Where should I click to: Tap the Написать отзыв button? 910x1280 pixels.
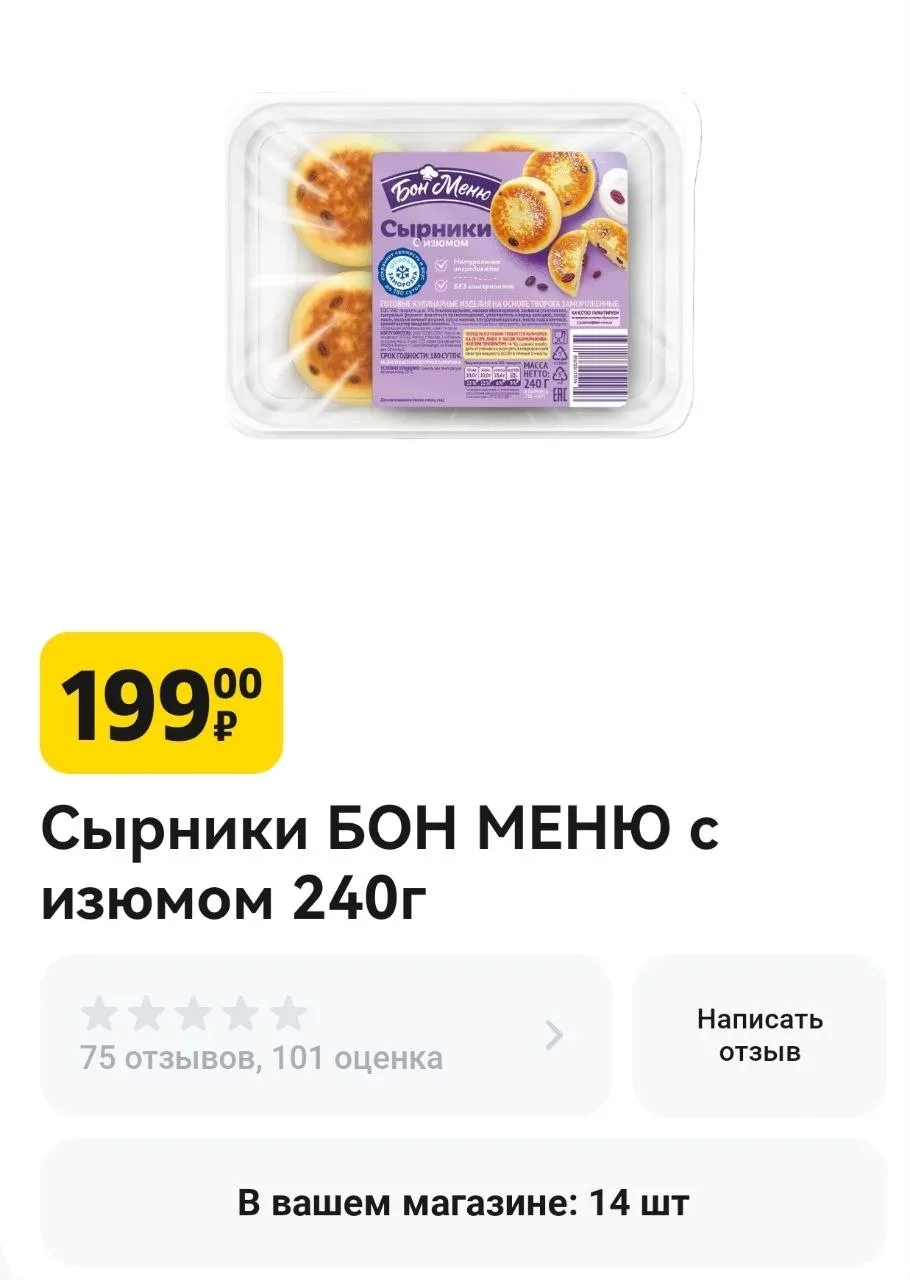(x=760, y=1035)
